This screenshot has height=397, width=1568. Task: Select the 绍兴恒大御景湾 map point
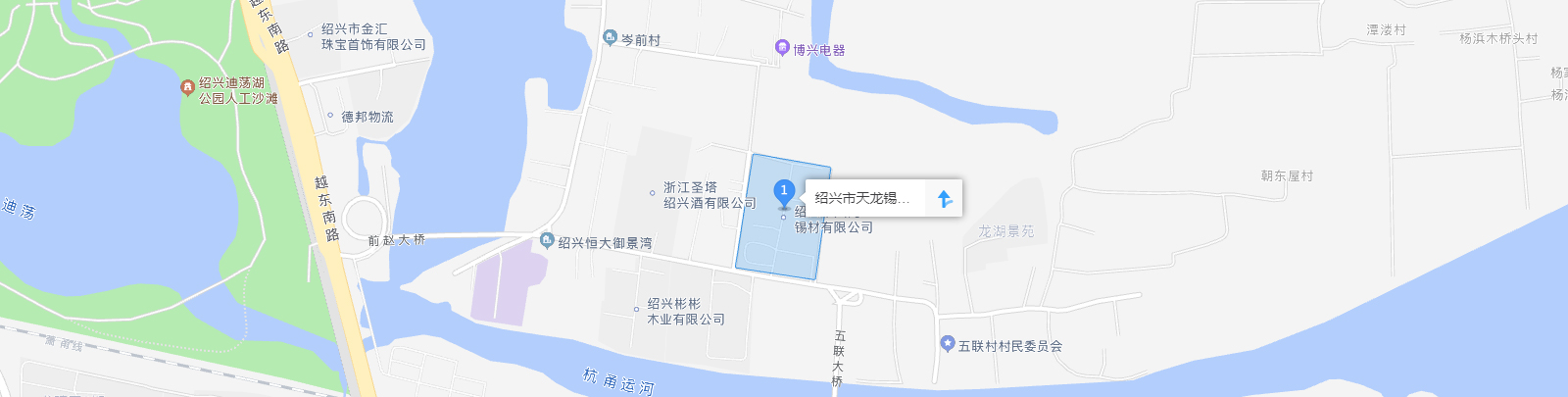(x=547, y=241)
